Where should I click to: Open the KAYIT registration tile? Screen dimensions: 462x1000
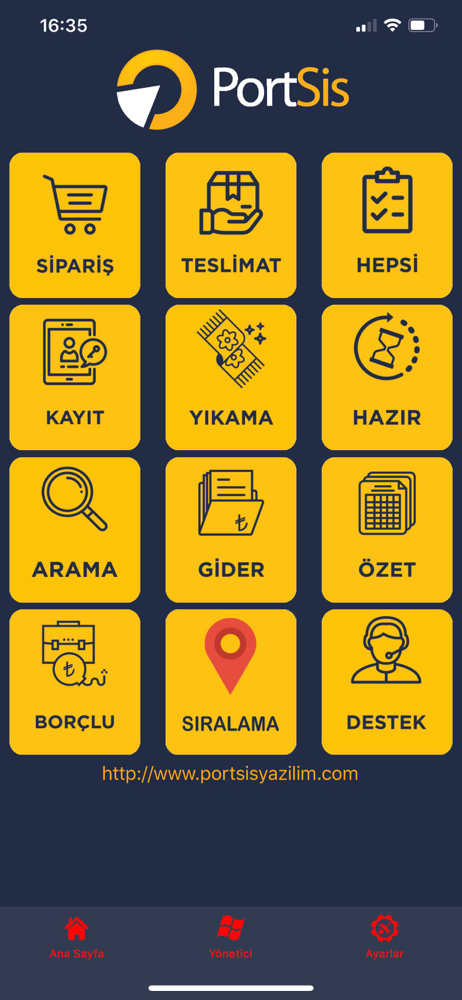click(75, 378)
